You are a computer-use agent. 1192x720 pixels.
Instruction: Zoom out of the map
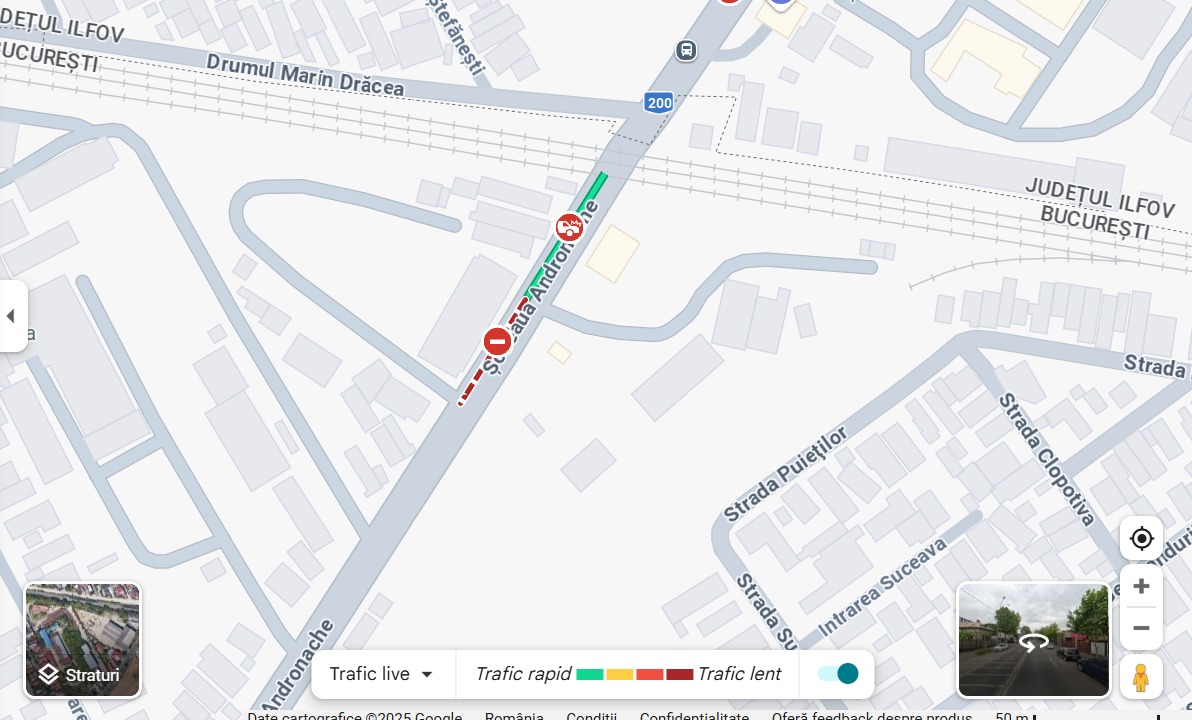click(1141, 629)
